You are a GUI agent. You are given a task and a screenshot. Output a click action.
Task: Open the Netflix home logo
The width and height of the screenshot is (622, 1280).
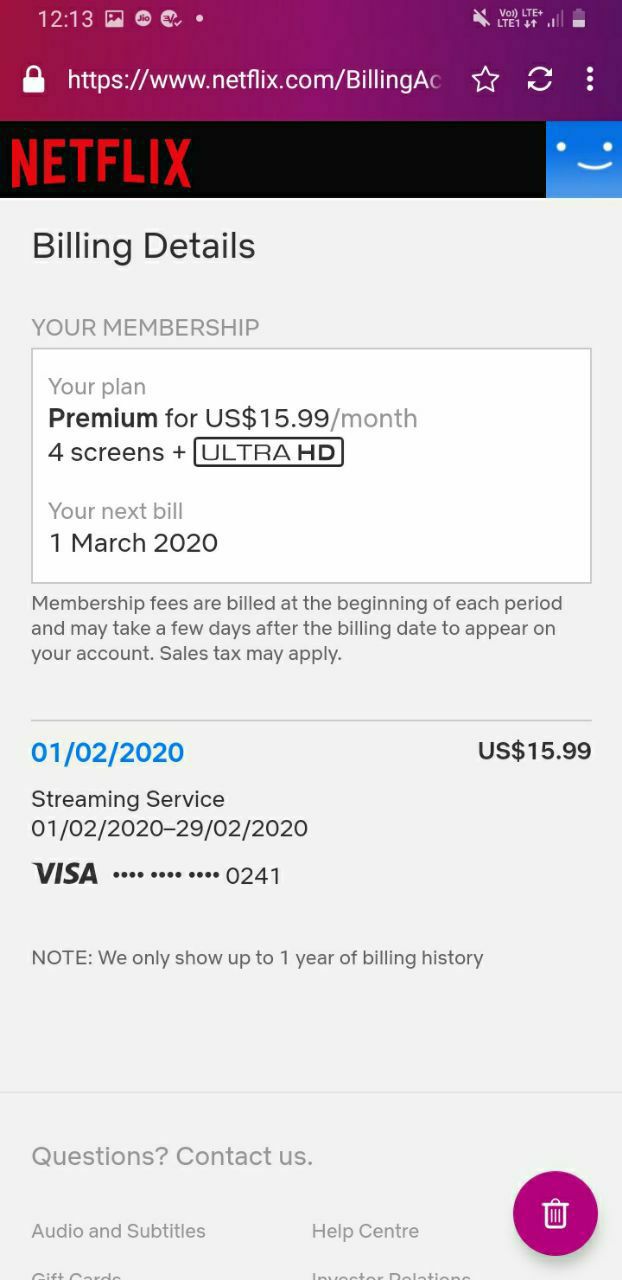pyautogui.click(x=101, y=162)
